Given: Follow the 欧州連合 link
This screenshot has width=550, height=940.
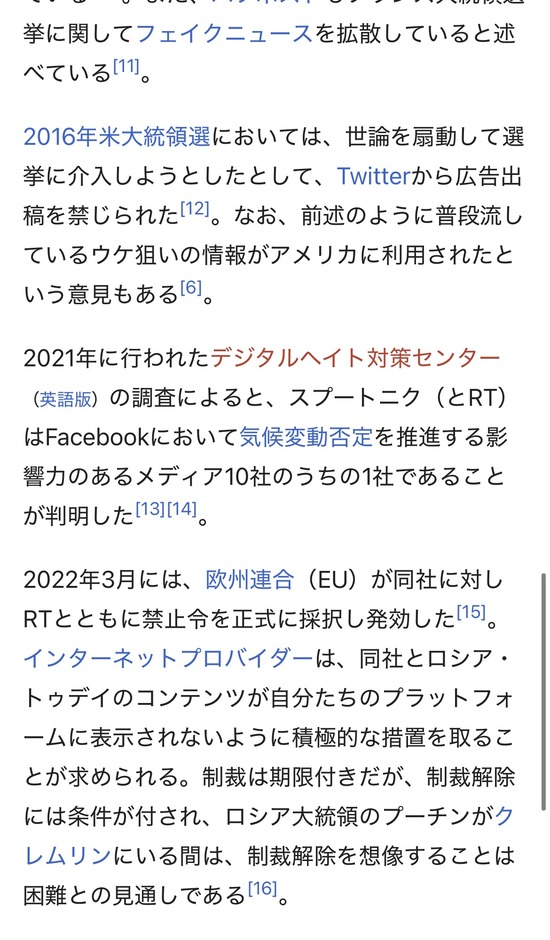Looking at the screenshot, I should pyautogui.click(x=250, y=580).
